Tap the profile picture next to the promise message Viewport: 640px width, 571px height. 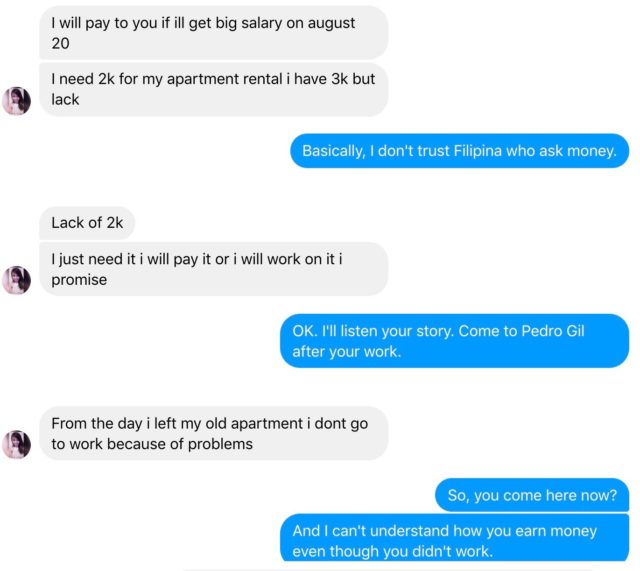click(x=16, y=280)
